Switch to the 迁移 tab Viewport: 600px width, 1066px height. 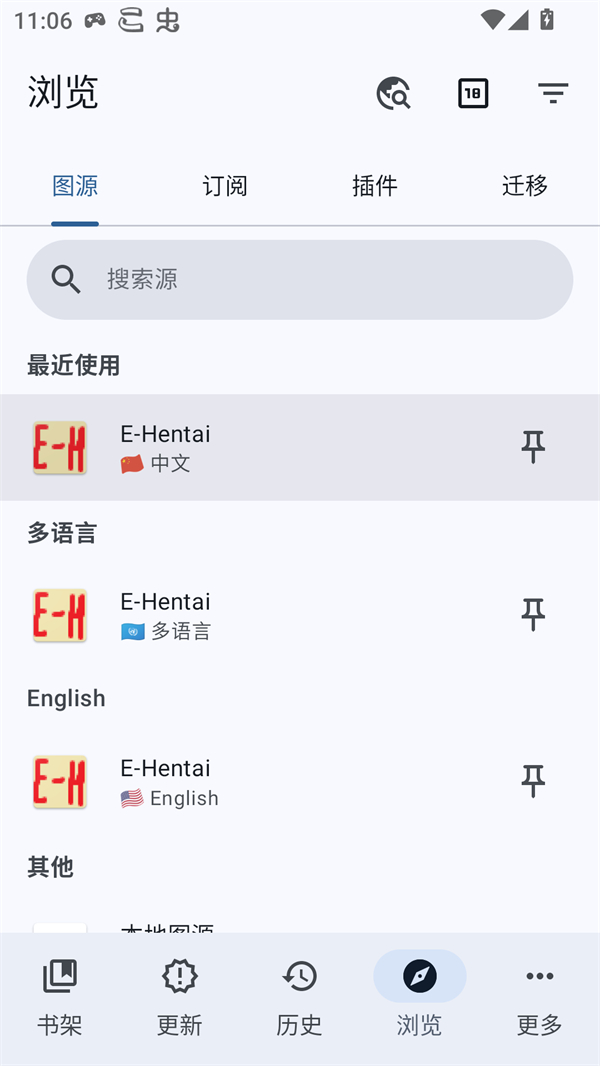tap(525, 186)
